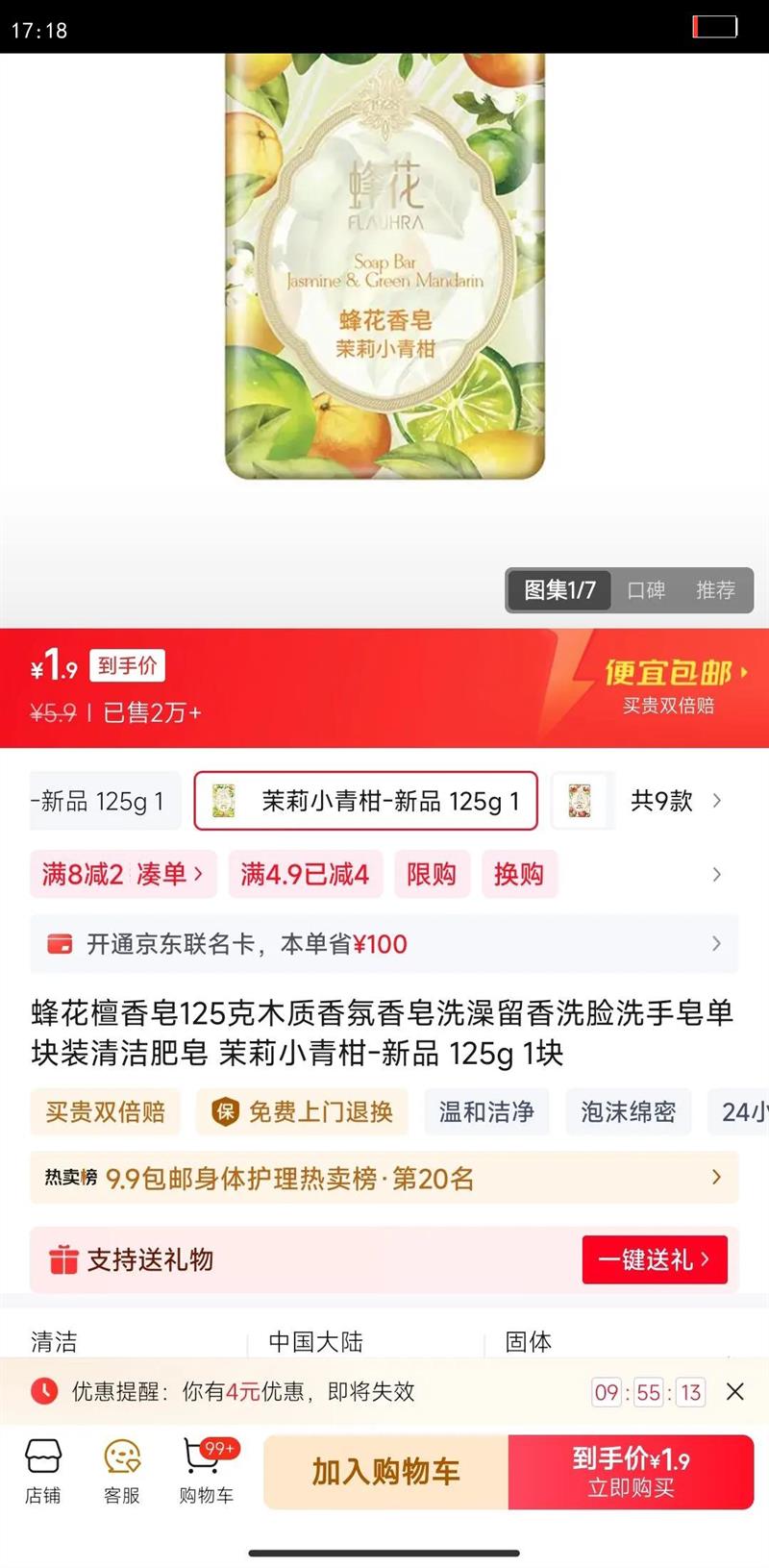Go to the 店铺 store page
This screenshot has height=1568, width=769.
(x=43, y=1471)
